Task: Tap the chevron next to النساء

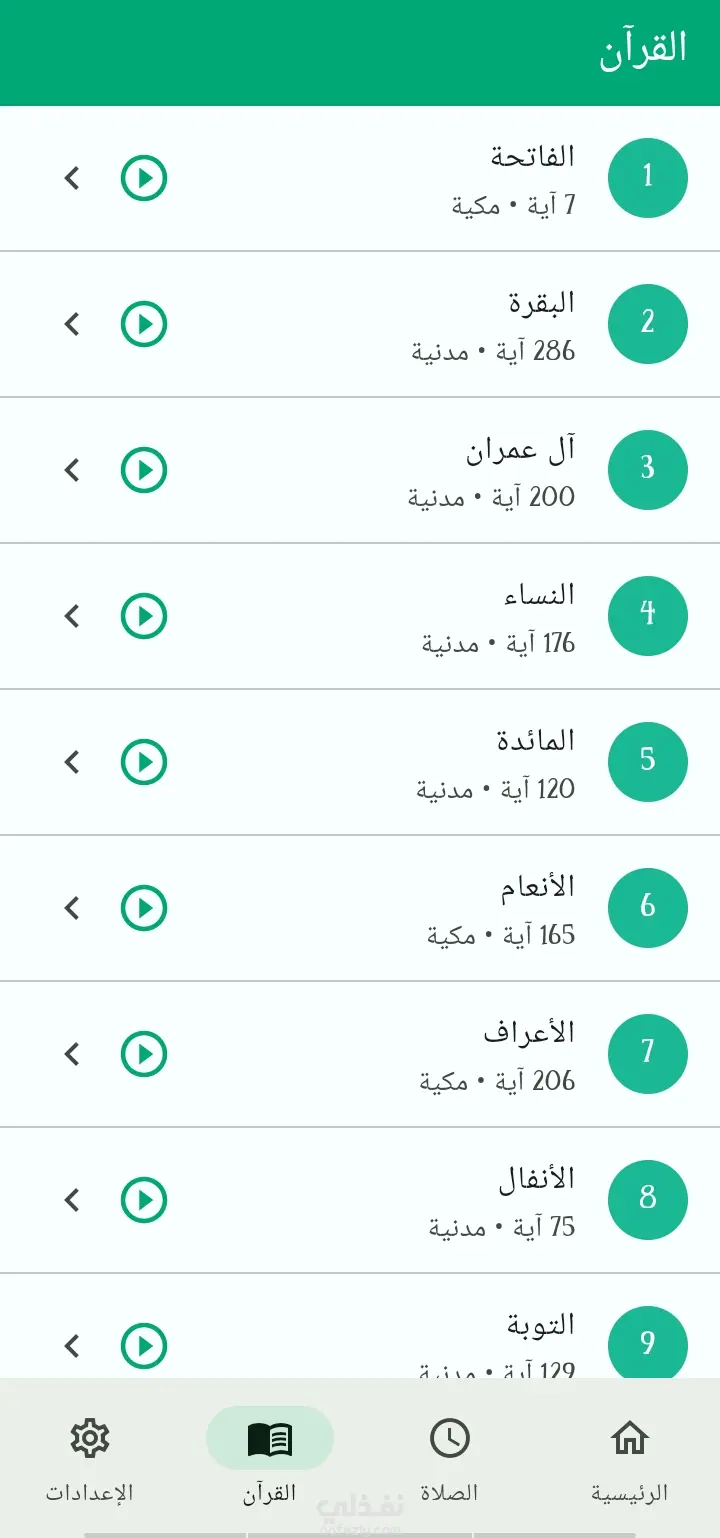Action: tap(72, 616)
